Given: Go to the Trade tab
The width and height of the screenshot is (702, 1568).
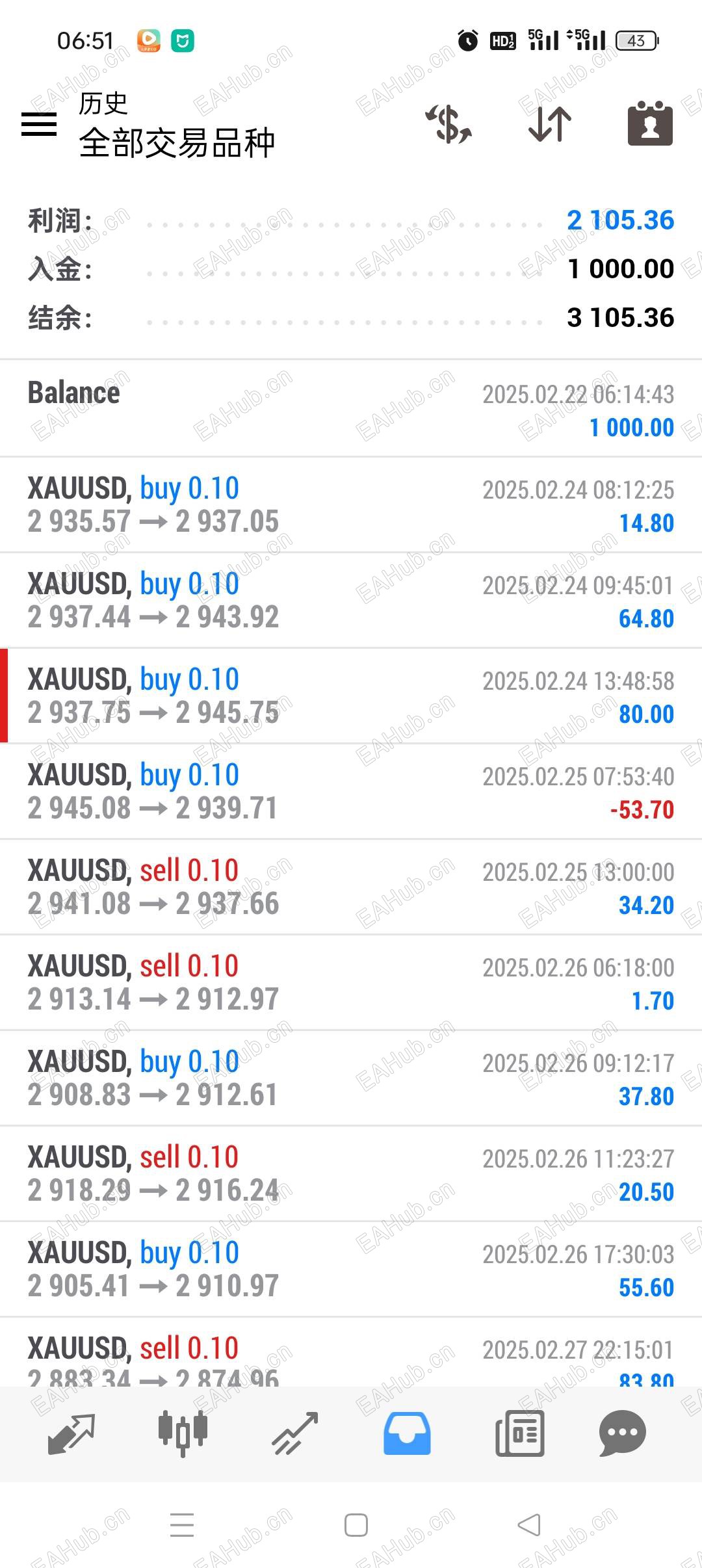Looking at the screenshot, I should click(x=295, y=1433).
